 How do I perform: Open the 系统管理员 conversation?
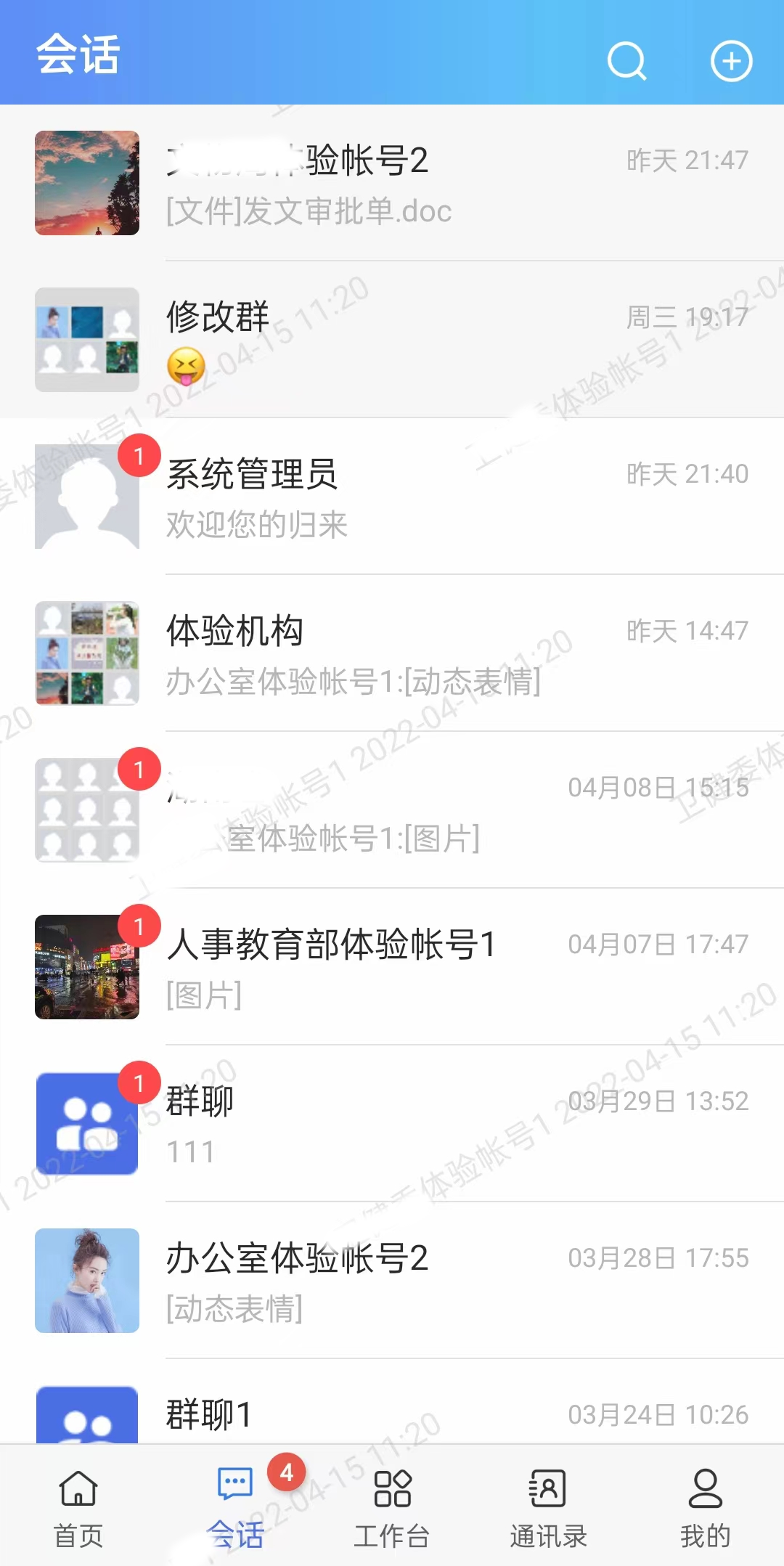(x=392, y=497)
